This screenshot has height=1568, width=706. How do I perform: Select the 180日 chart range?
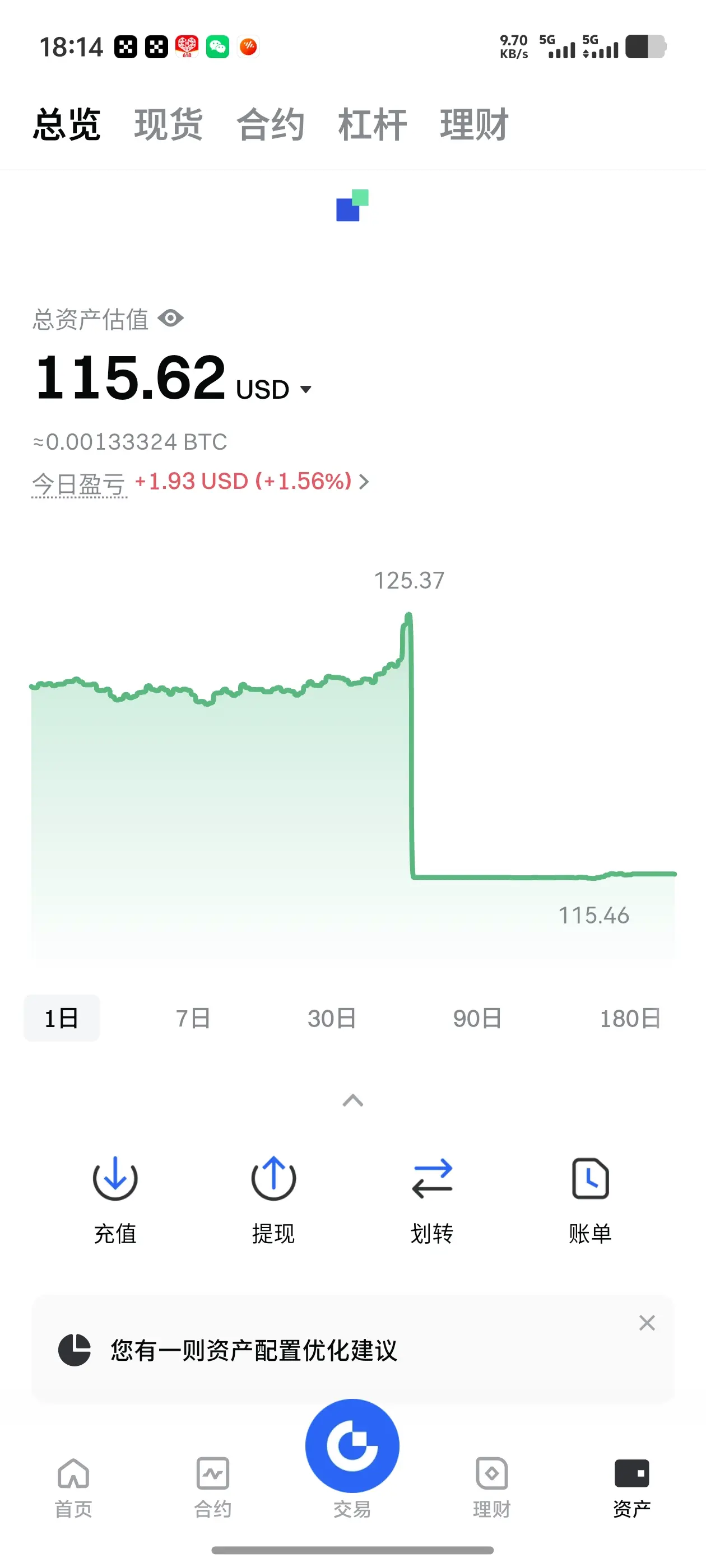click(x=630, y=1018)
